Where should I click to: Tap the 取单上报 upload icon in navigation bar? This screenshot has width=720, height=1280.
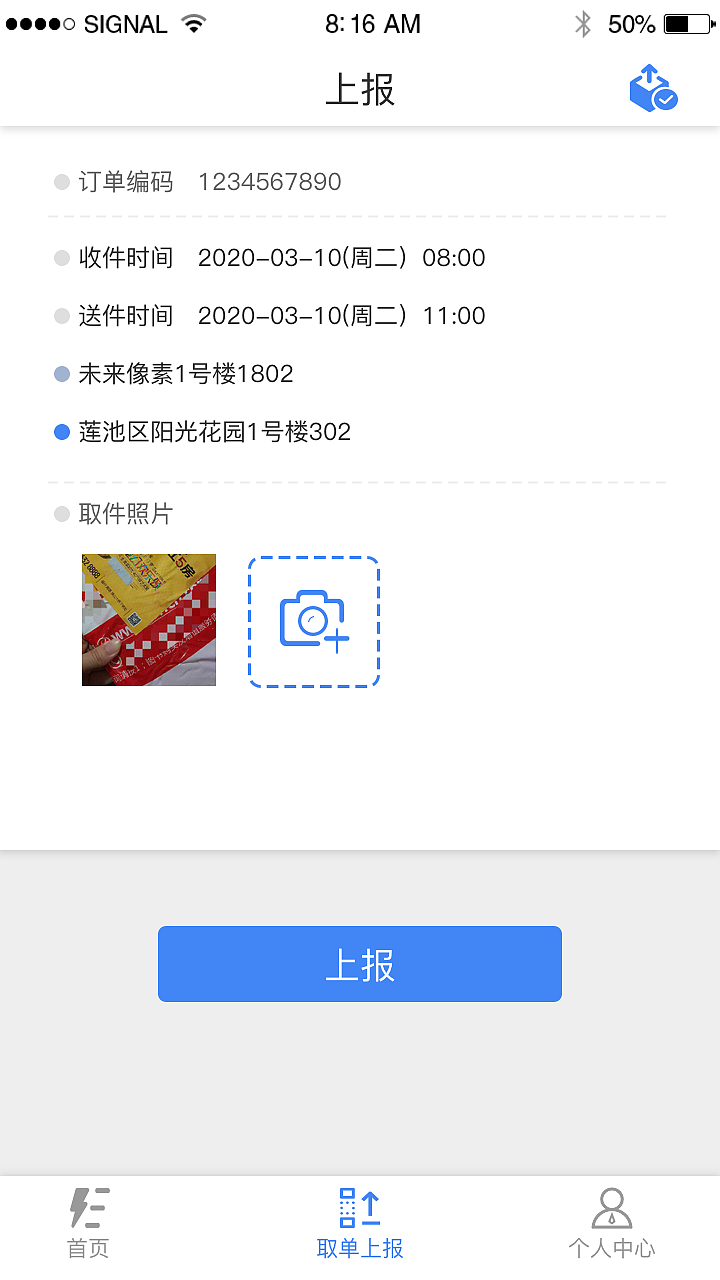coord(359,1207)
